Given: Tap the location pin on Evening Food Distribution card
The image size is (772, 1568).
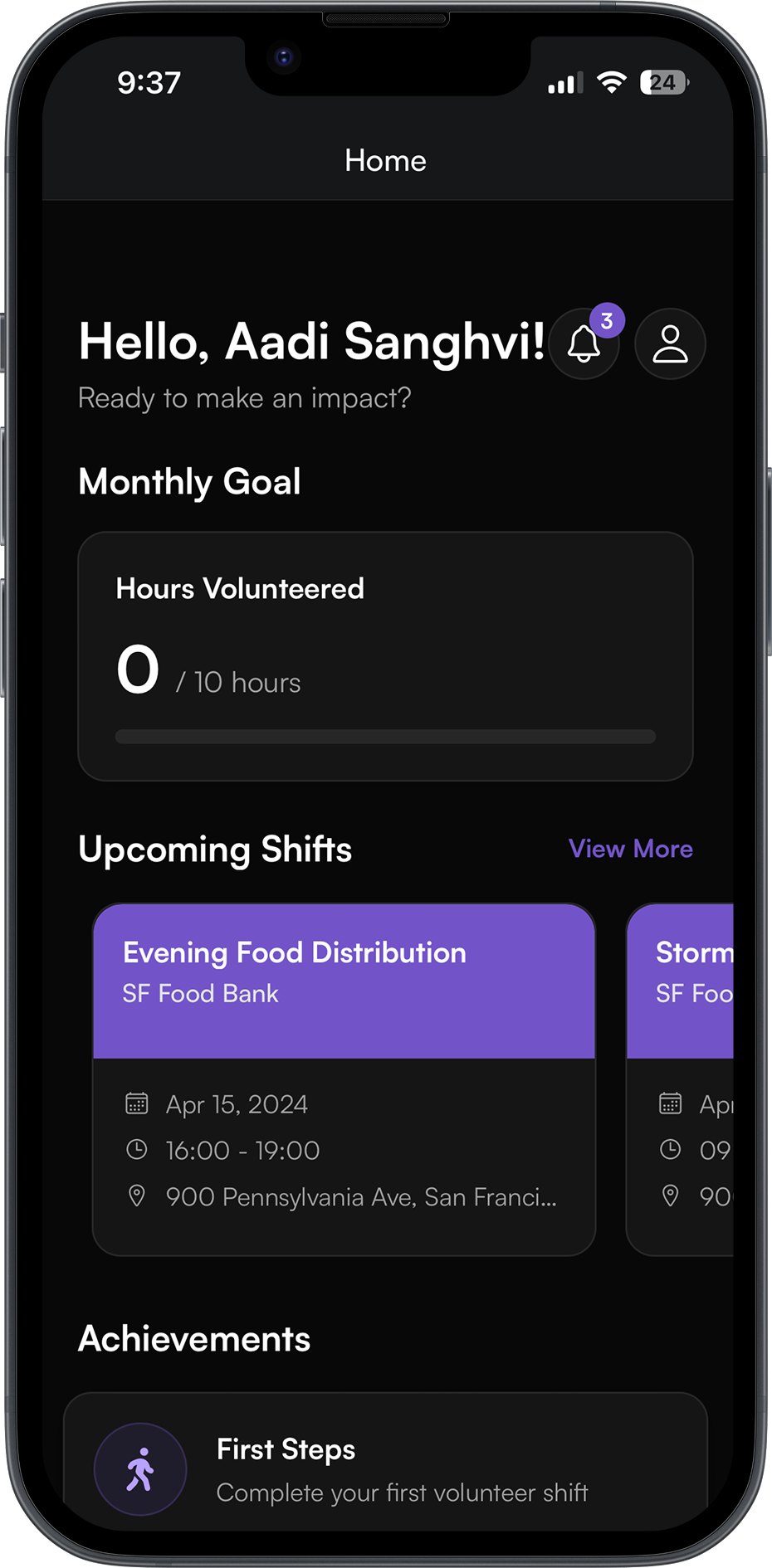Looking at the screenshot, I should coord(137,1195).
